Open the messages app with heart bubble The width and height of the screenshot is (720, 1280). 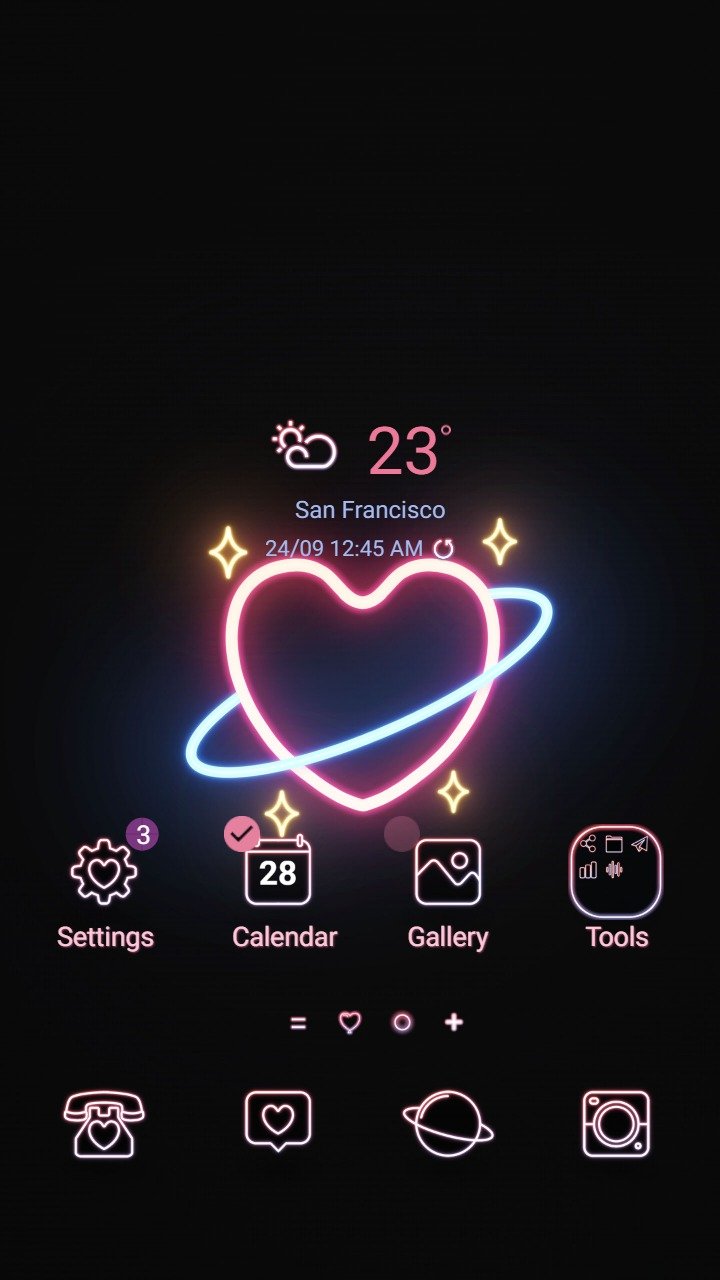(x=278, y=1122)
